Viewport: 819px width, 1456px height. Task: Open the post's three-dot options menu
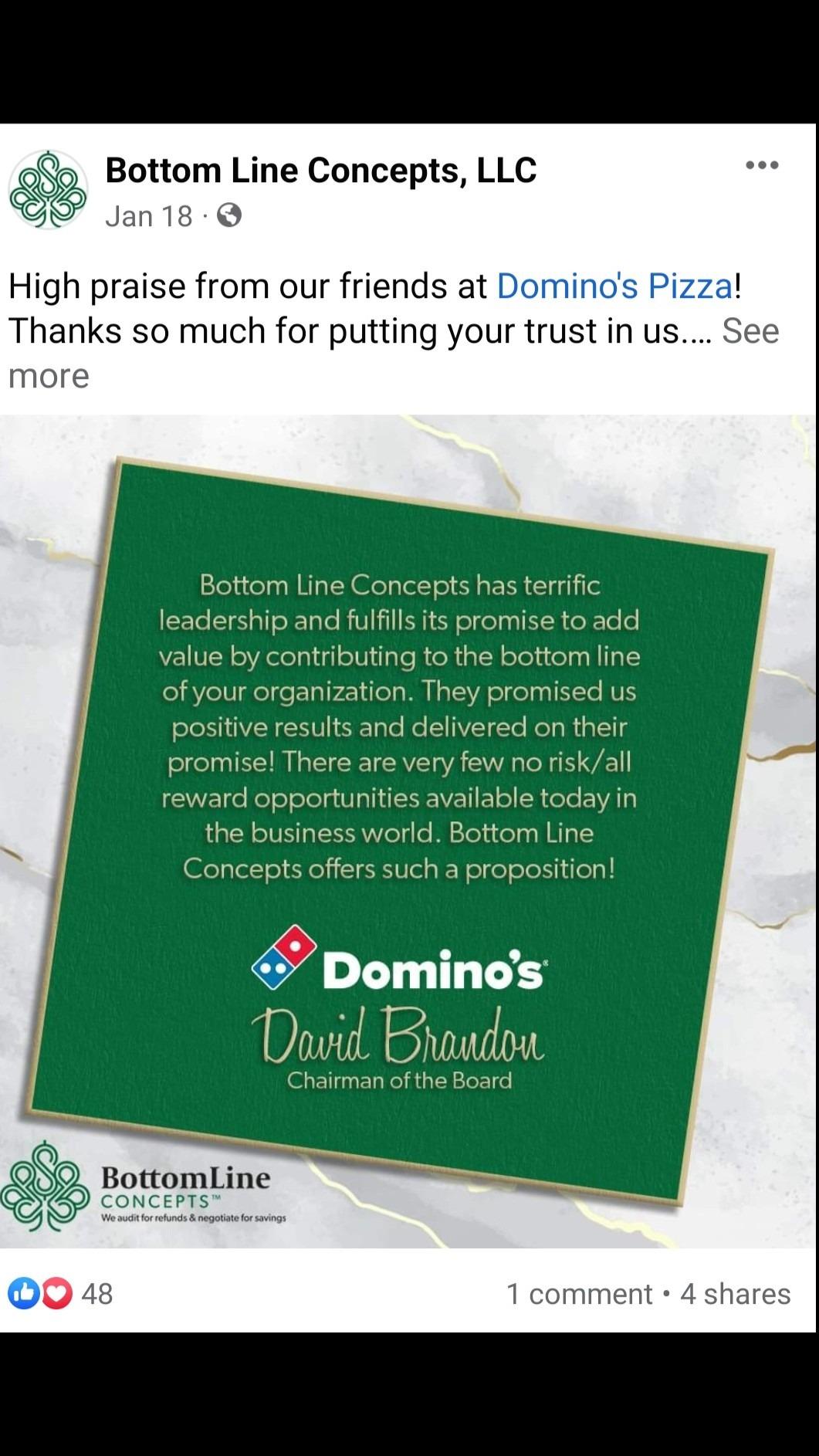click(x=762, y=165)
